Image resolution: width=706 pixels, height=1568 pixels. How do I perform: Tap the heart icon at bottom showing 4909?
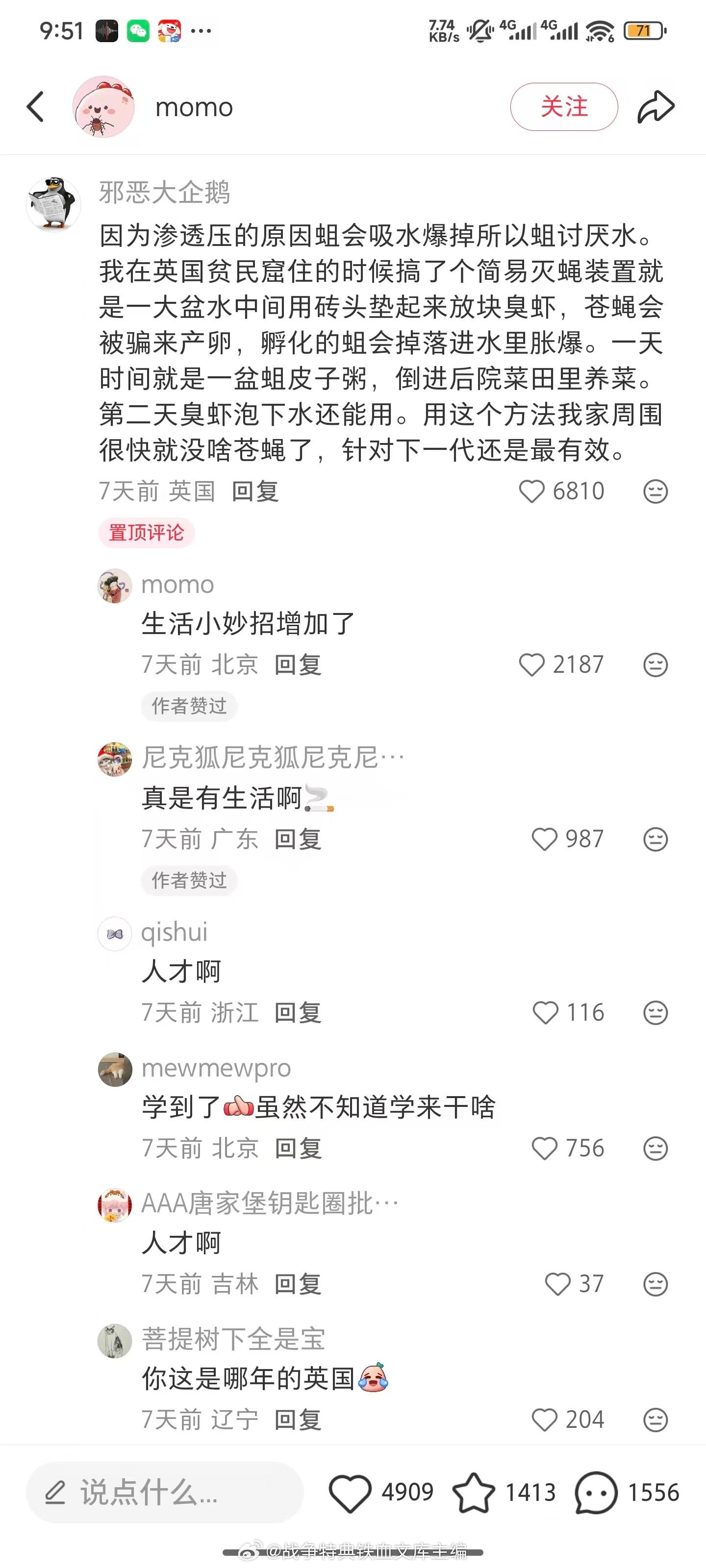[352, 1493]
